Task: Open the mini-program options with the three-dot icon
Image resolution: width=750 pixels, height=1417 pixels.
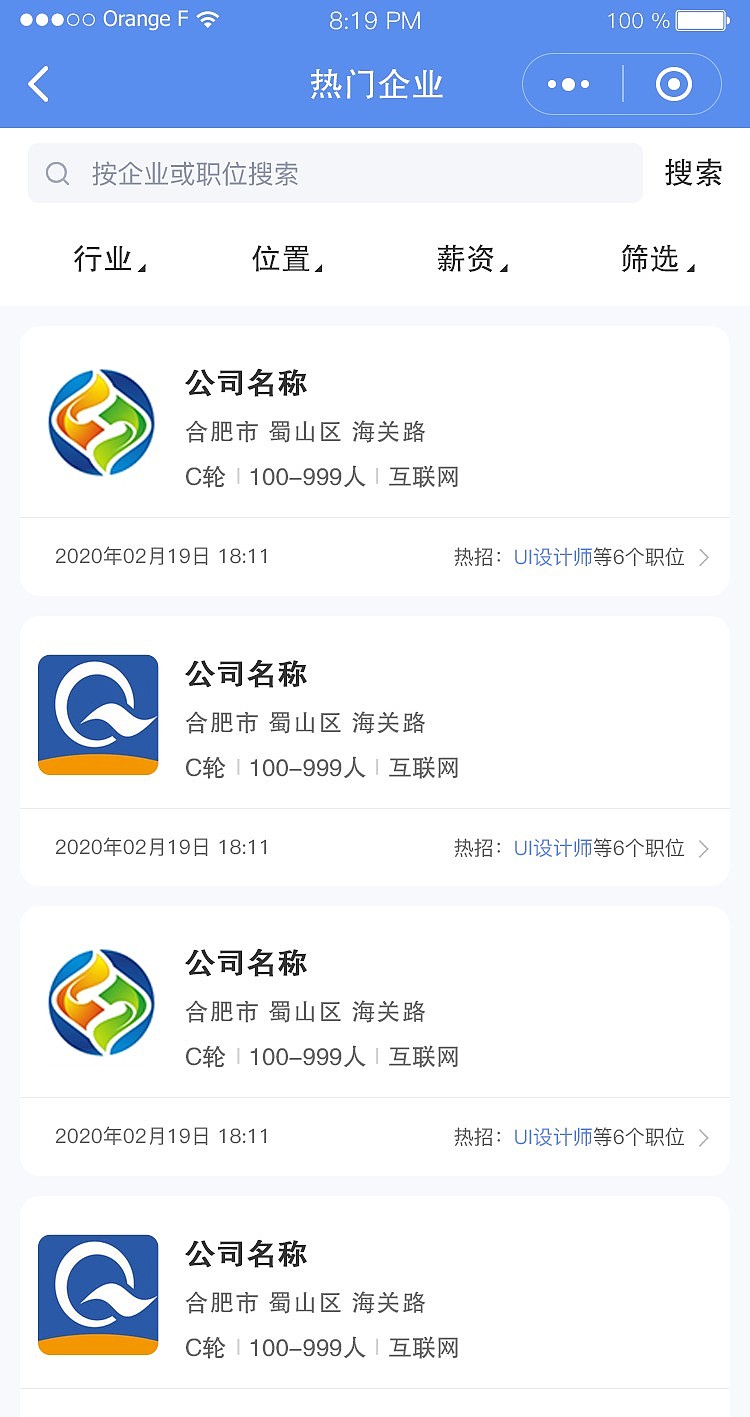Action: pyautogui.click(x=567, y=84)
